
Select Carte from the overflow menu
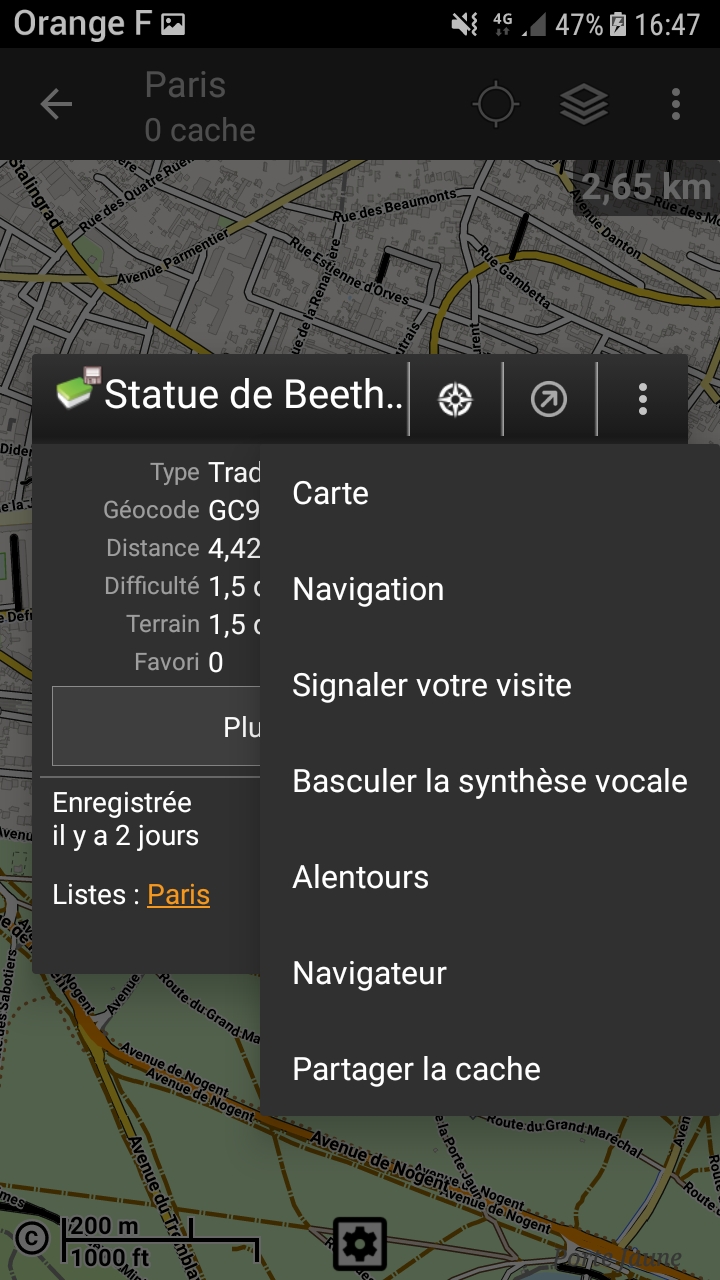331,493
